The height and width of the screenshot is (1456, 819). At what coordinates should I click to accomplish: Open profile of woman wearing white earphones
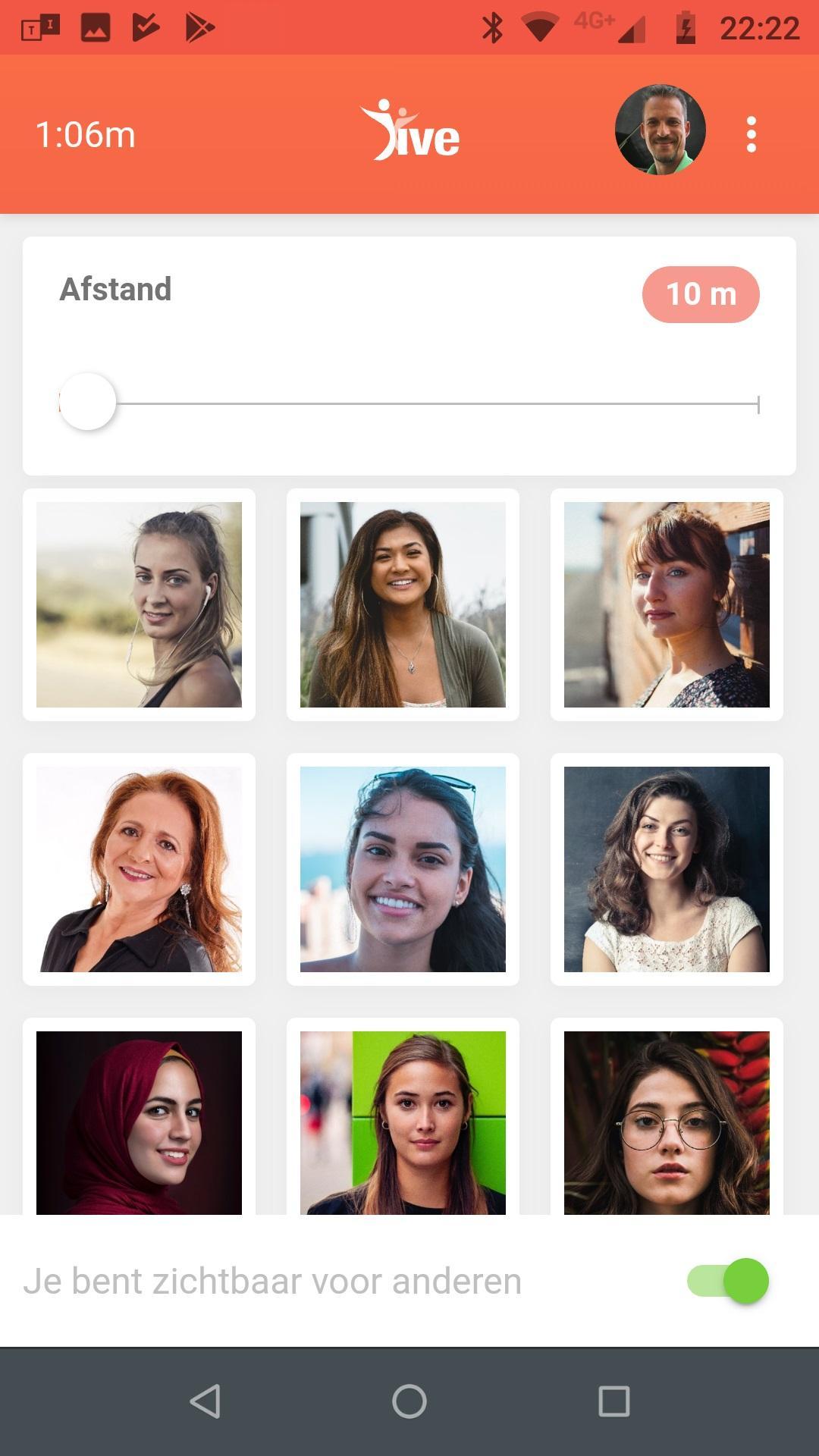(x=139, y=604)
